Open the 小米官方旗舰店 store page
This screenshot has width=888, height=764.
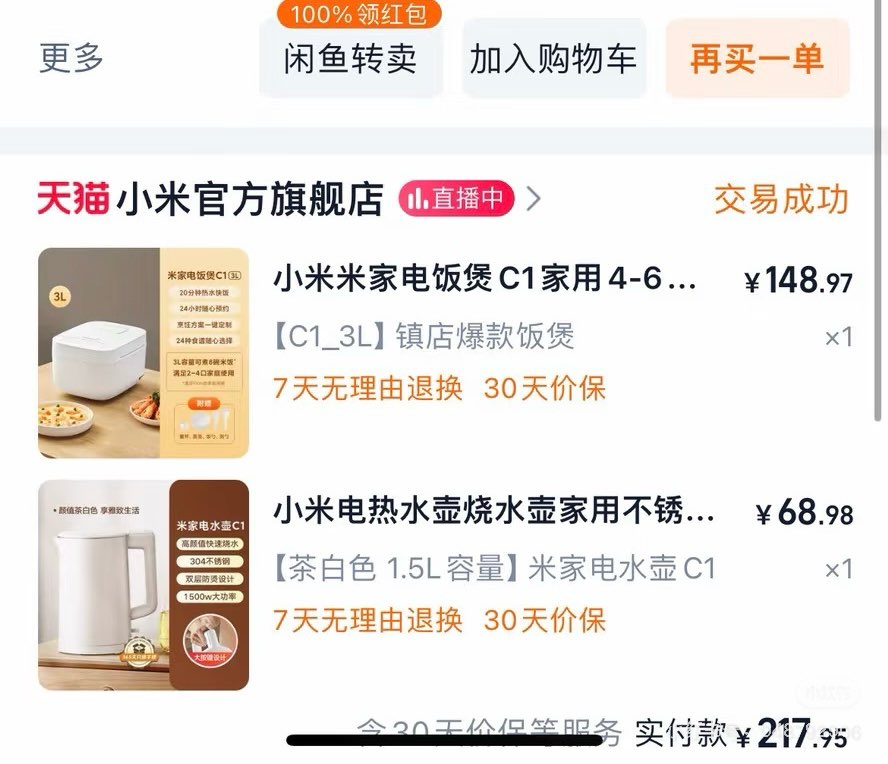pos(249,200)
